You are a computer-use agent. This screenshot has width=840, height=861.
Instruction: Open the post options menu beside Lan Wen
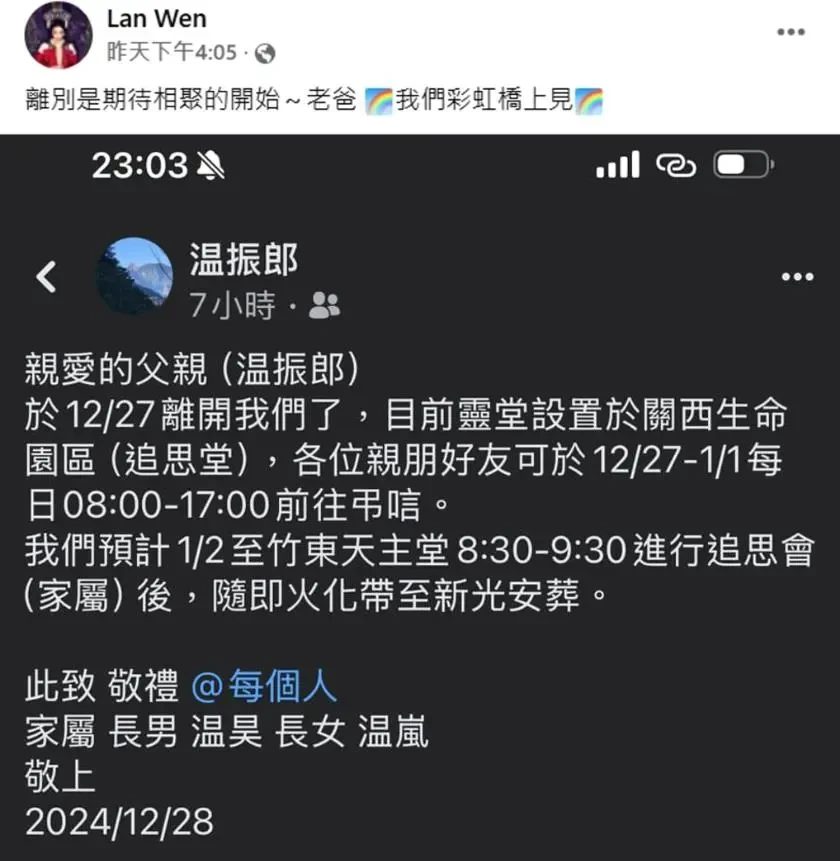(x=790, y=33)
